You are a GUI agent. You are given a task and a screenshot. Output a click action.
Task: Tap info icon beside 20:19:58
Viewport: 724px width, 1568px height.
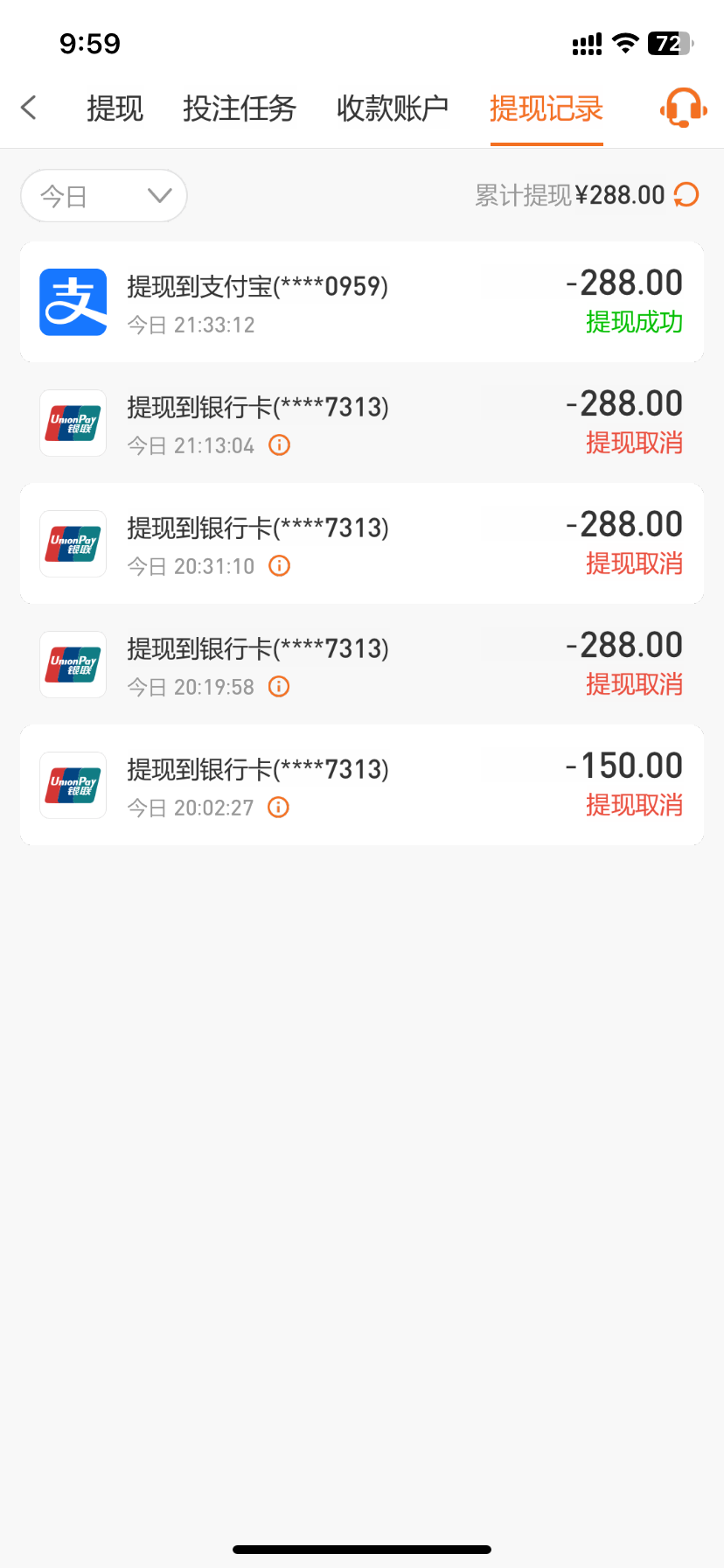tap(279, 687)
